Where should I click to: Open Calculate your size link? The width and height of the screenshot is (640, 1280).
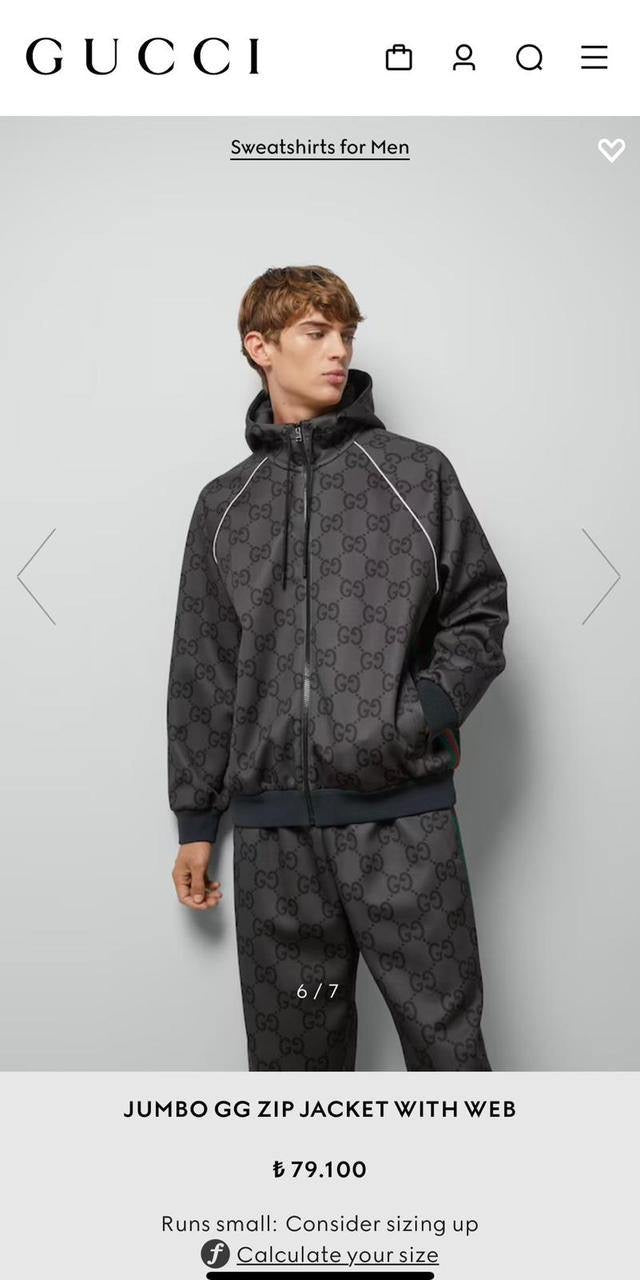337,1254
